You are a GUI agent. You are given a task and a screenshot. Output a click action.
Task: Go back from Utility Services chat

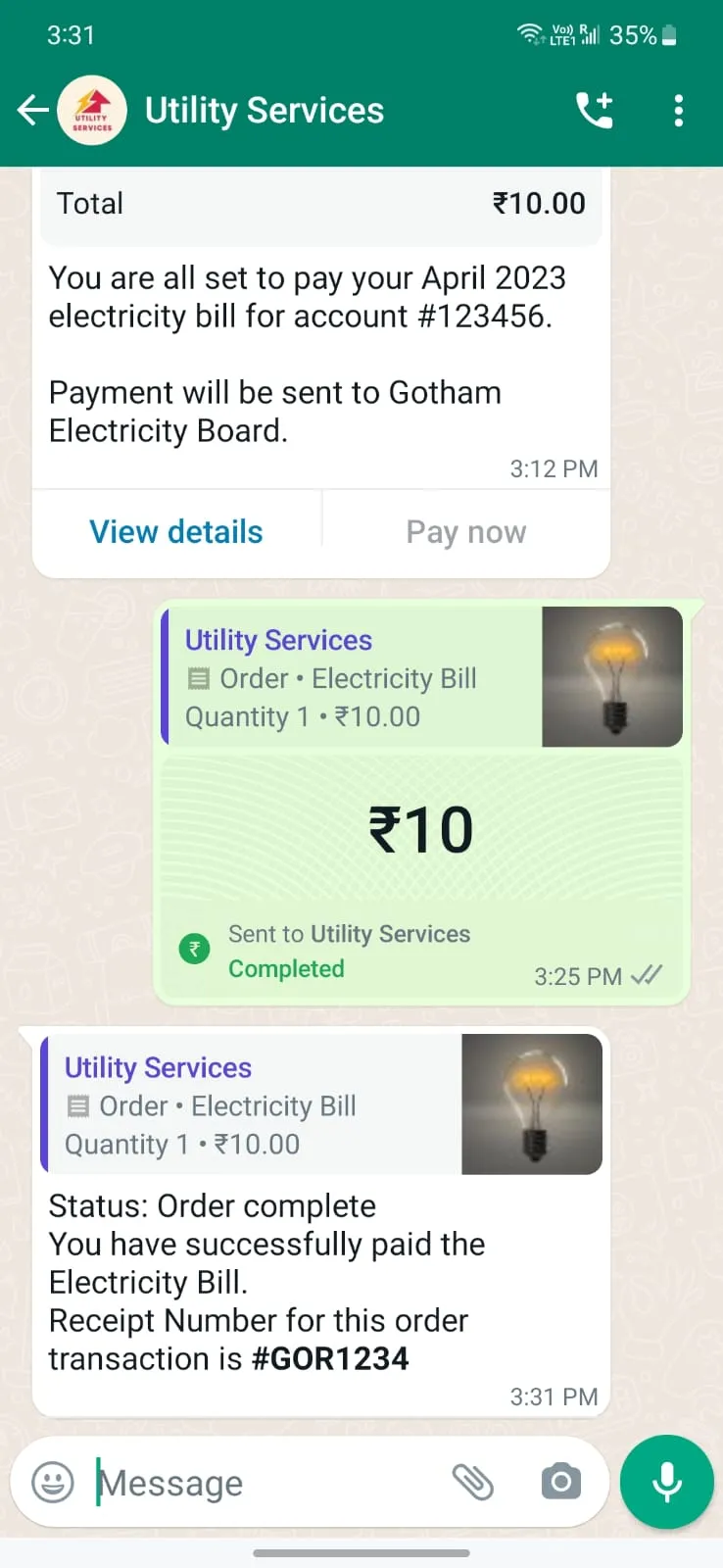pyautogui.click(x=33, y=111)
